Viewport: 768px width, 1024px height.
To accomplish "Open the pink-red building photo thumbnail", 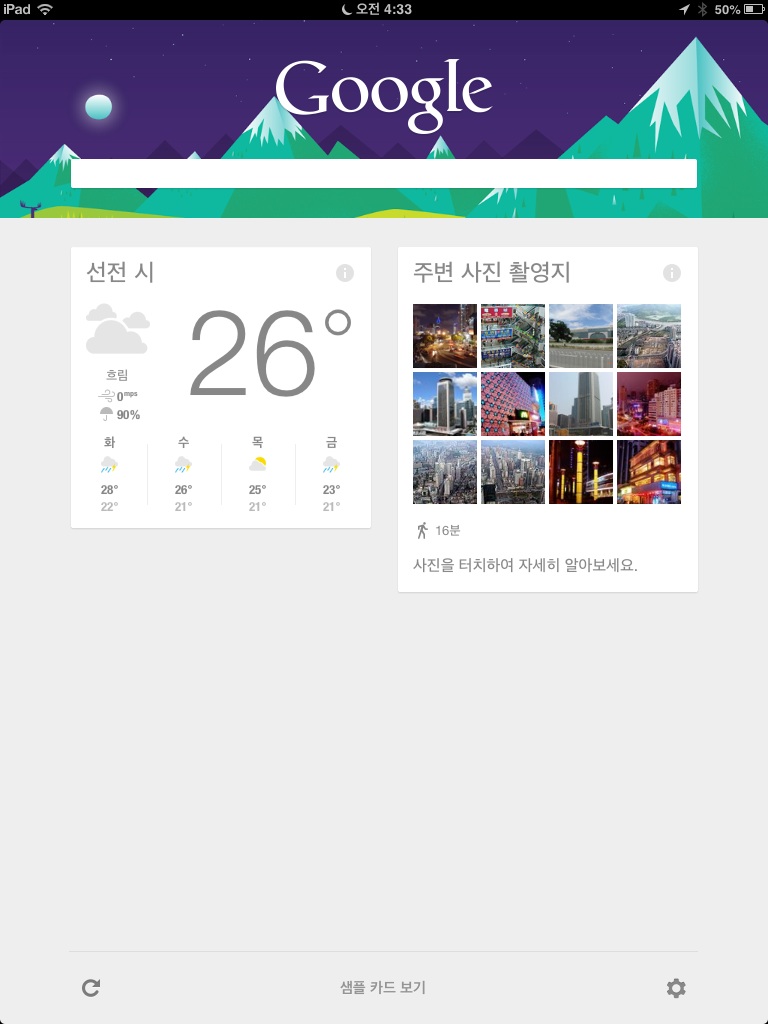I will [x=513, y=404].
